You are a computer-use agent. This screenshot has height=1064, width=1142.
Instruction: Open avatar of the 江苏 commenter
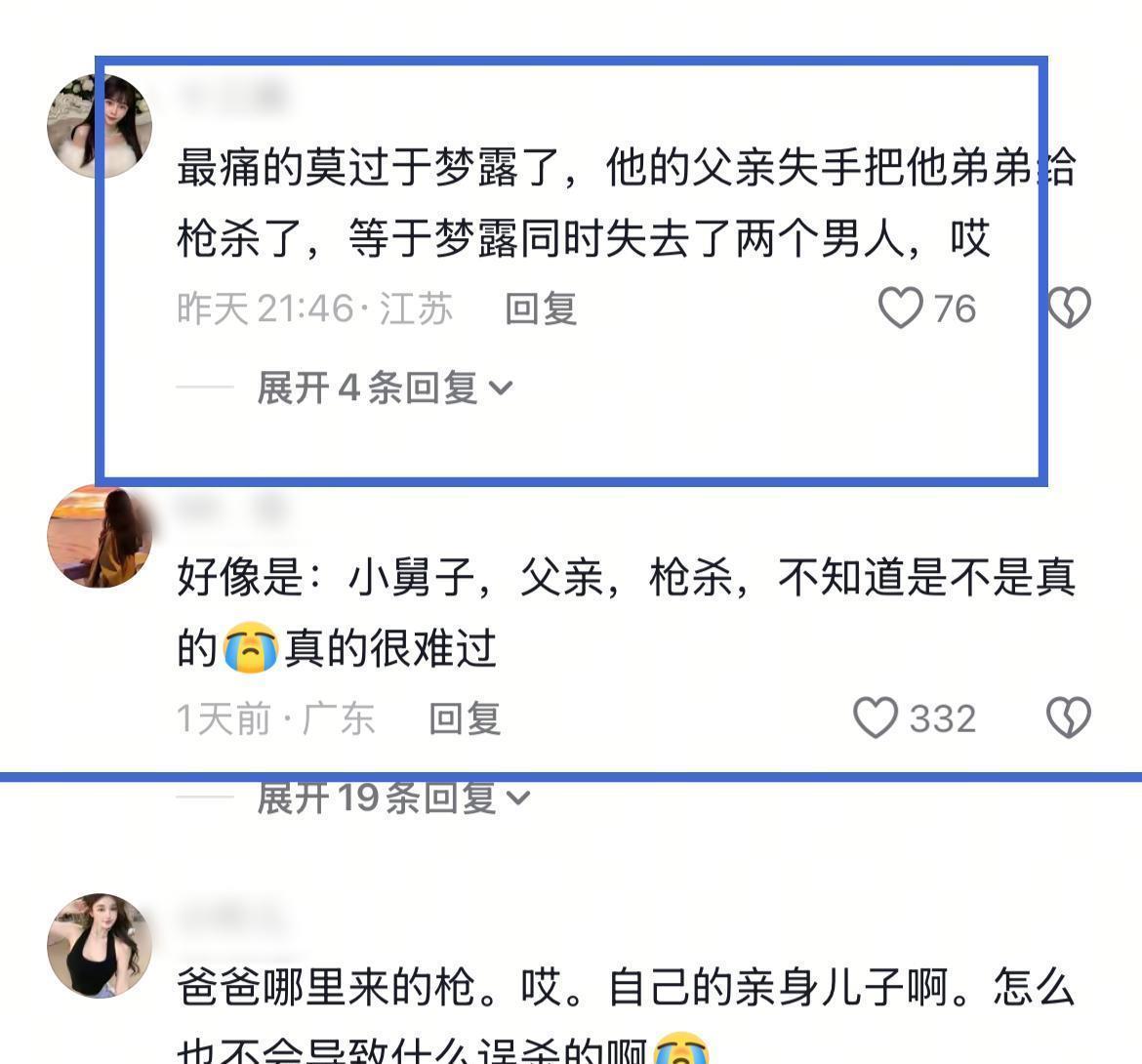pyautogui.click(x=100, y=126)
